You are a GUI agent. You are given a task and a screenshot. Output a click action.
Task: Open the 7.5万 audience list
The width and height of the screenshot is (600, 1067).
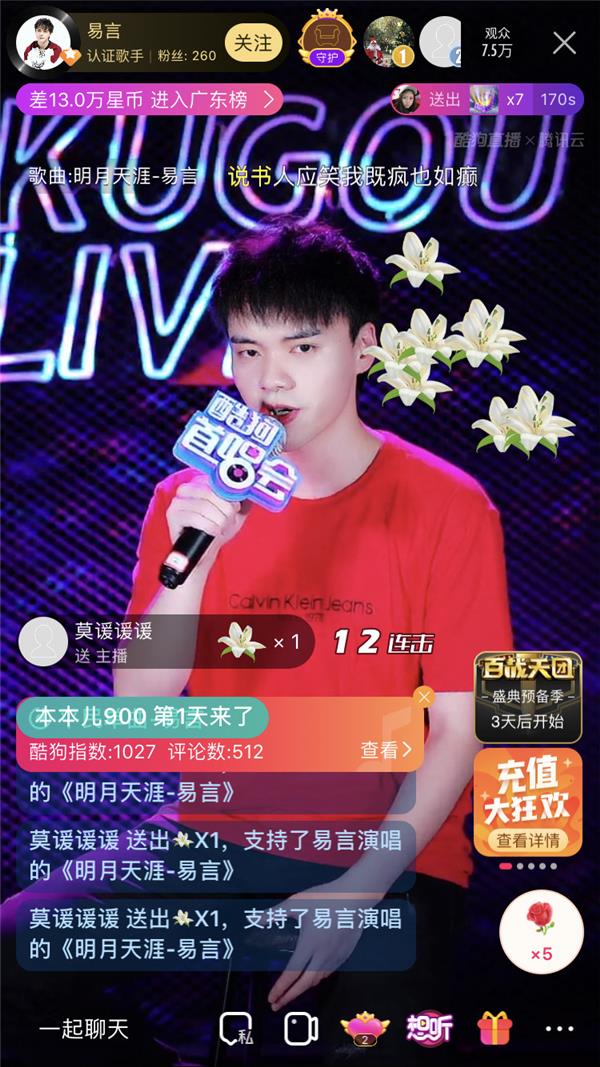(497, 42)
